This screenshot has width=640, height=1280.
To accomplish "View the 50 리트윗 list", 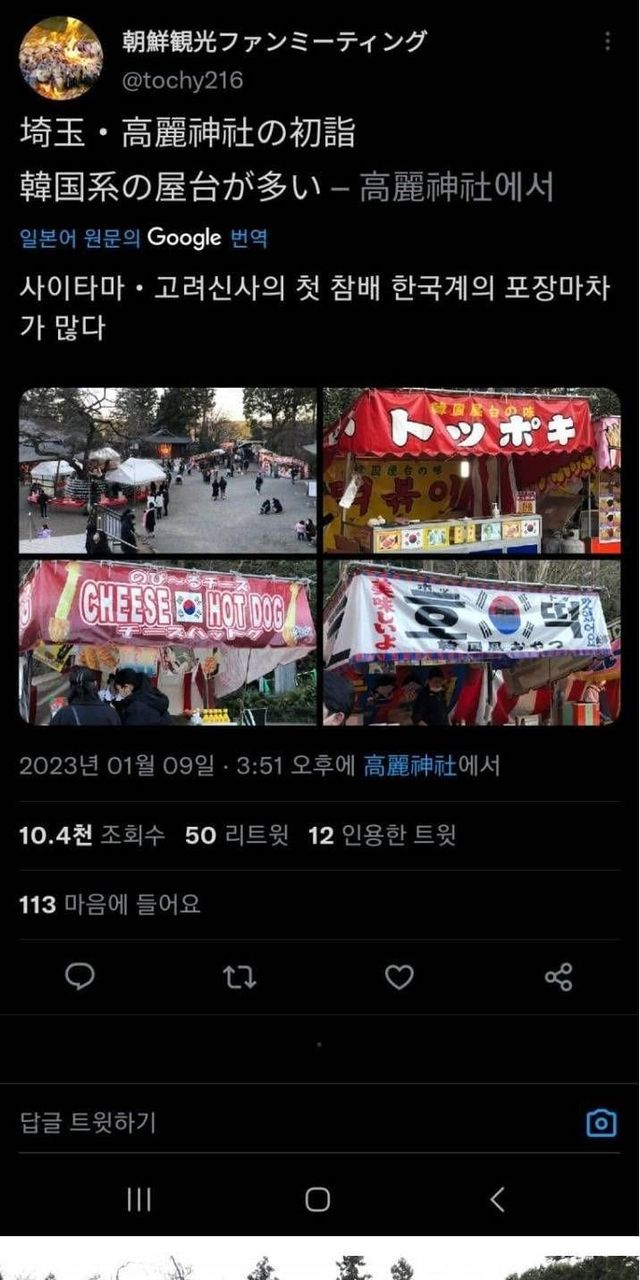I will [x=236, y=835].
